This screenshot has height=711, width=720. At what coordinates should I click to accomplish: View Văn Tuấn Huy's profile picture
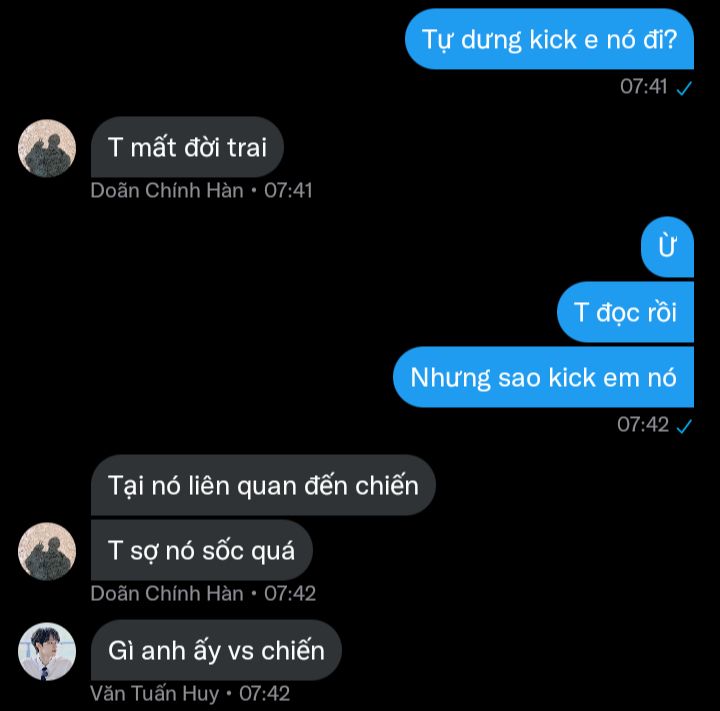pos(47,652)
